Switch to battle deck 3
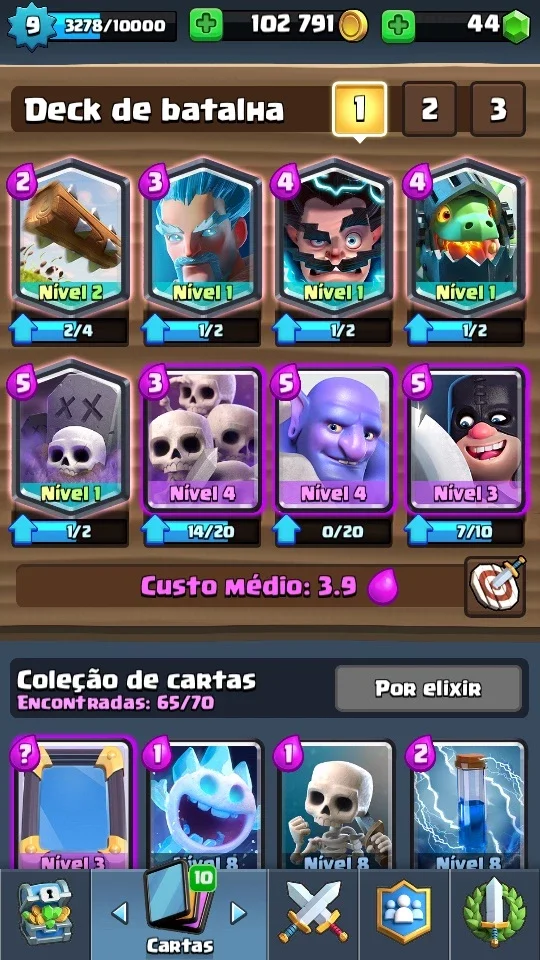Viewport: 540px width, 960px height. (498, 109)
